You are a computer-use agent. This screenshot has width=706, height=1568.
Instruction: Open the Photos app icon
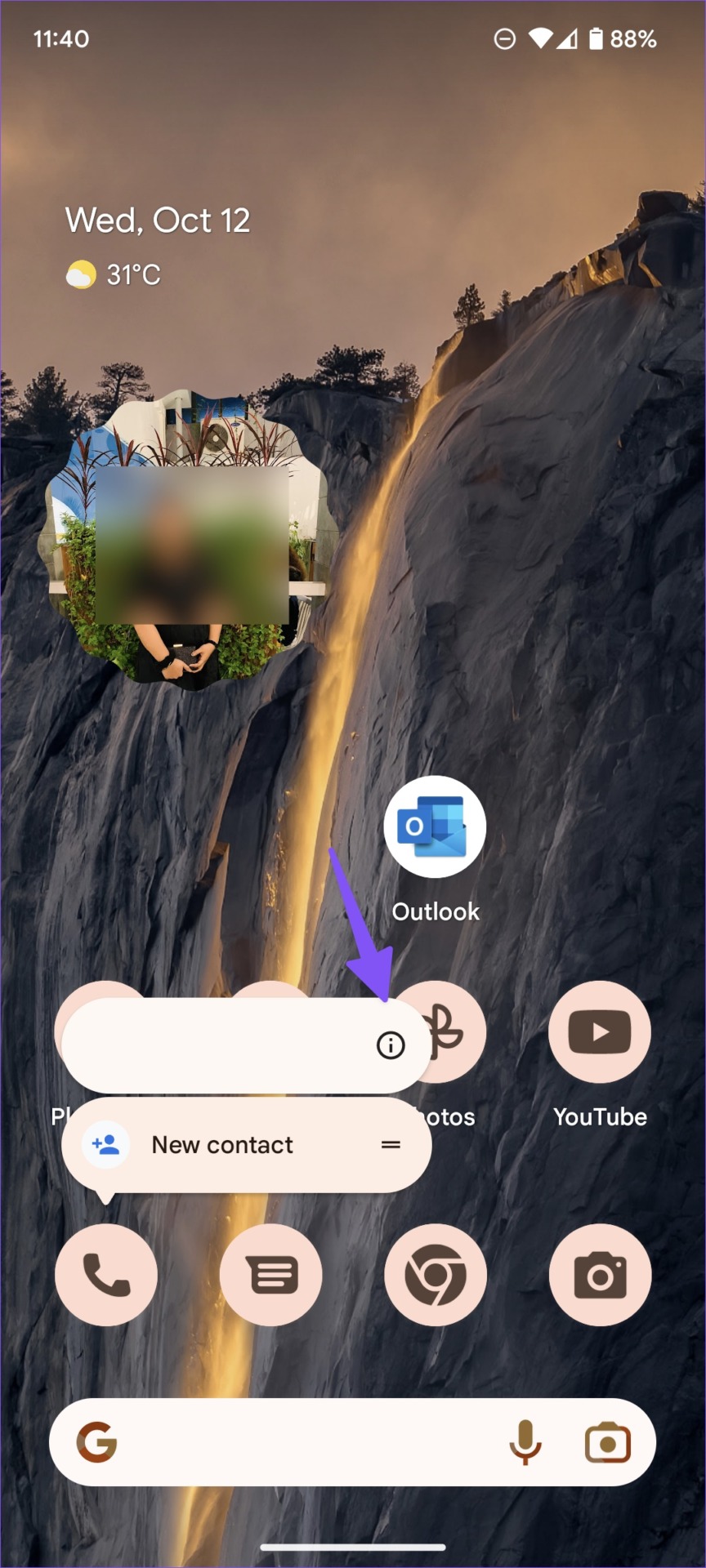(x=458, y=1031)
